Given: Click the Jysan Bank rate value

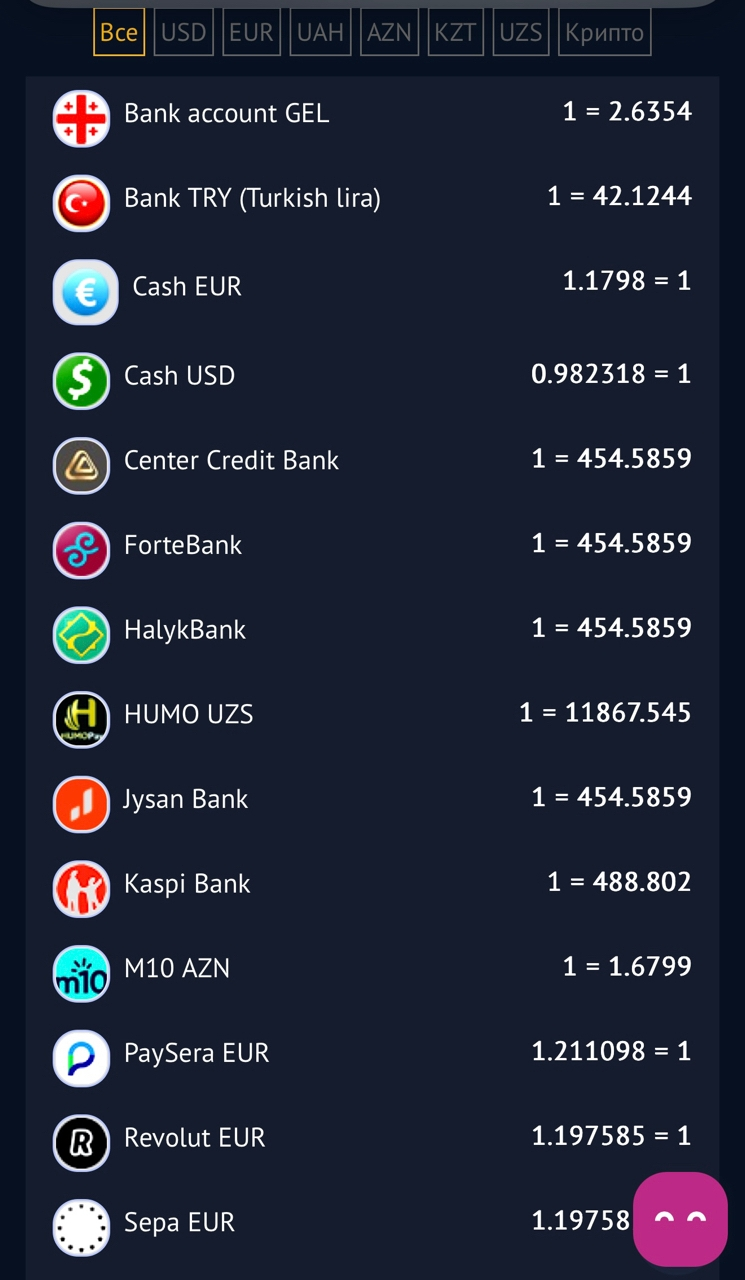Looking at the screenshot, I should click(x=611, y=796).
